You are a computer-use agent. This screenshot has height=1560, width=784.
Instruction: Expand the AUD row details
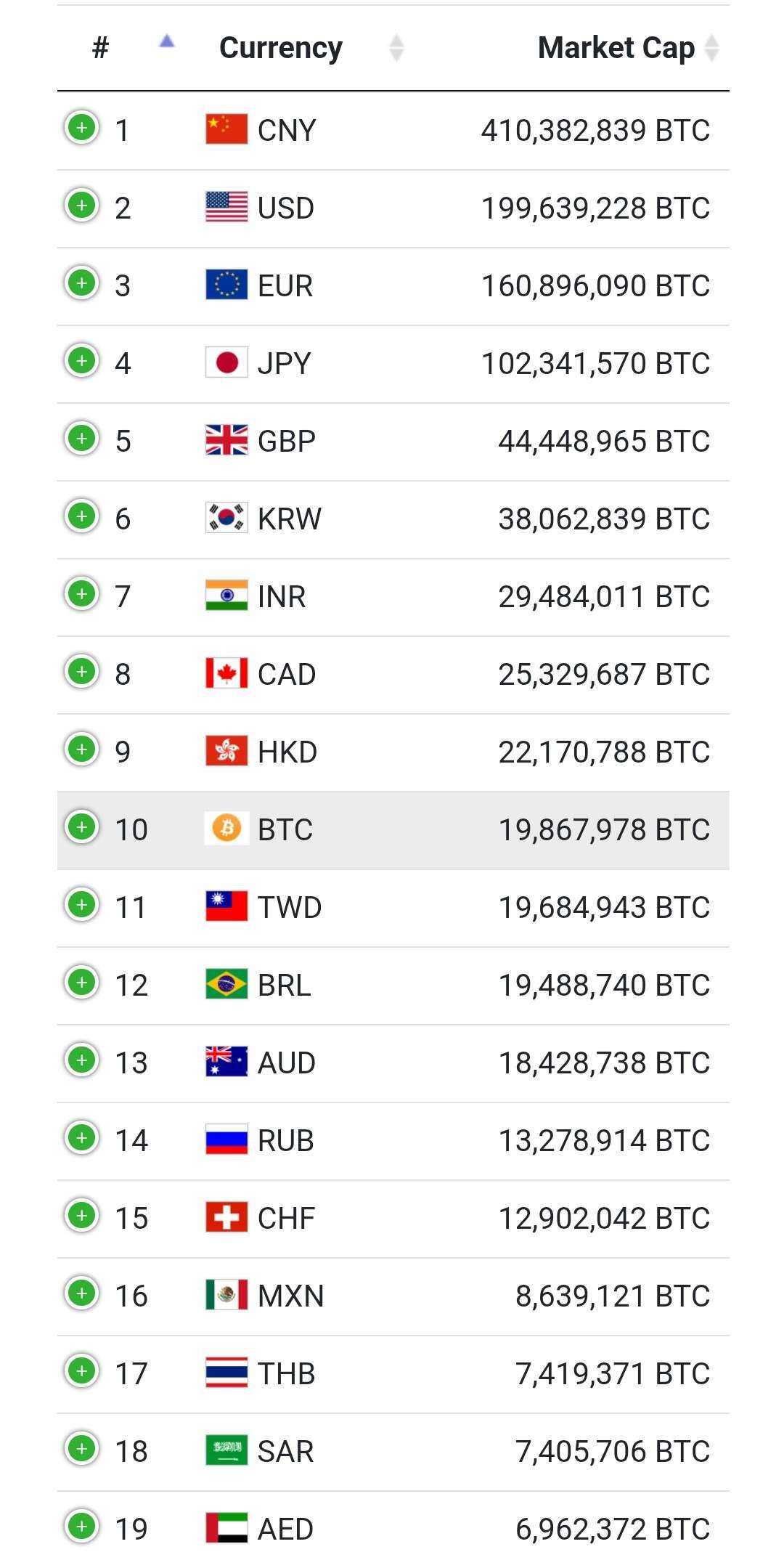(x=82, y=1061)
